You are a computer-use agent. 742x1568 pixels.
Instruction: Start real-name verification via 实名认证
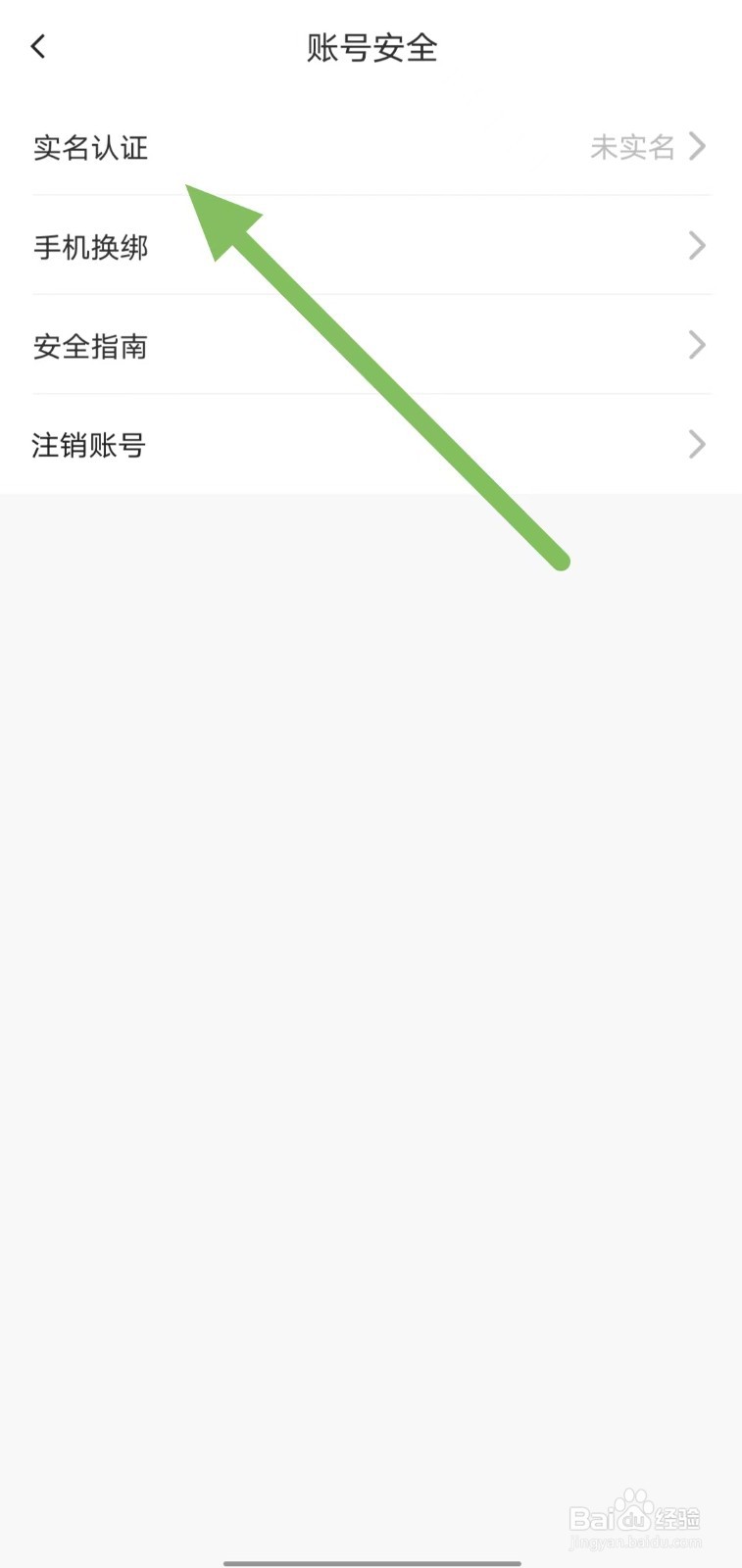(90, 148)
